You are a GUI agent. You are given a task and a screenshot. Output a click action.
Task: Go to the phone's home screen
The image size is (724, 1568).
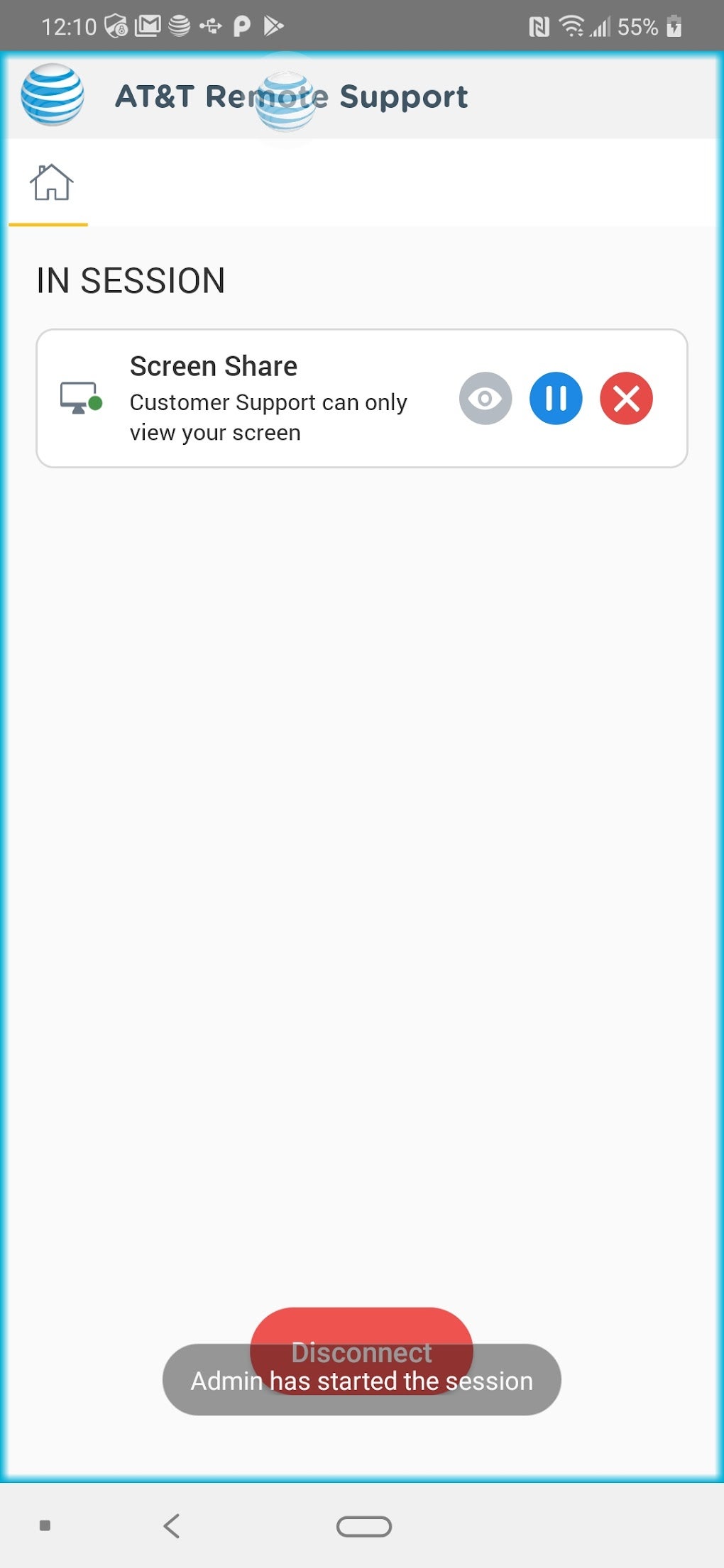pos(363,1526)
